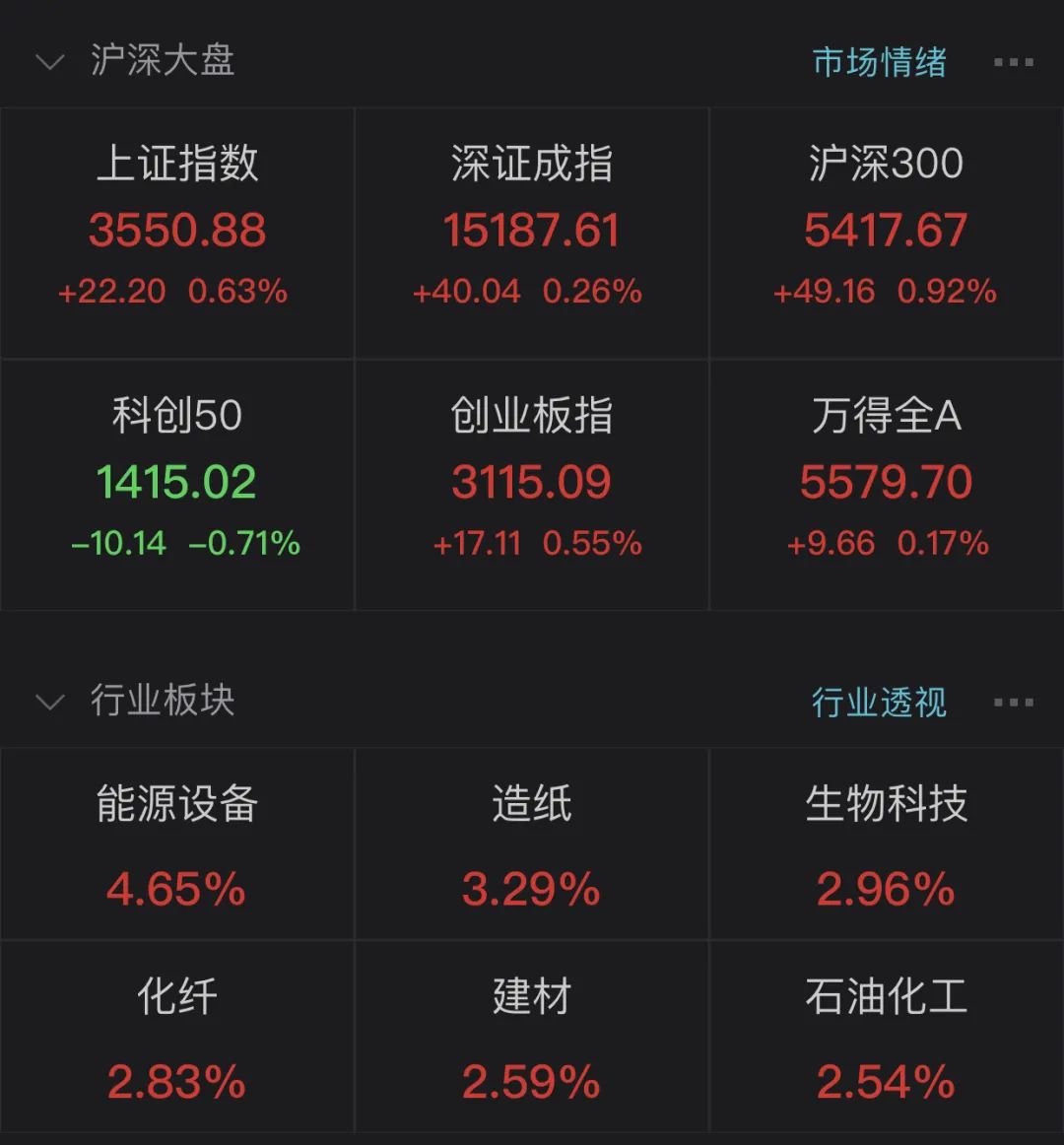Viewport: 1064px width, 1145px height.
Task: View 创业板指 index details
Action: 532,484
